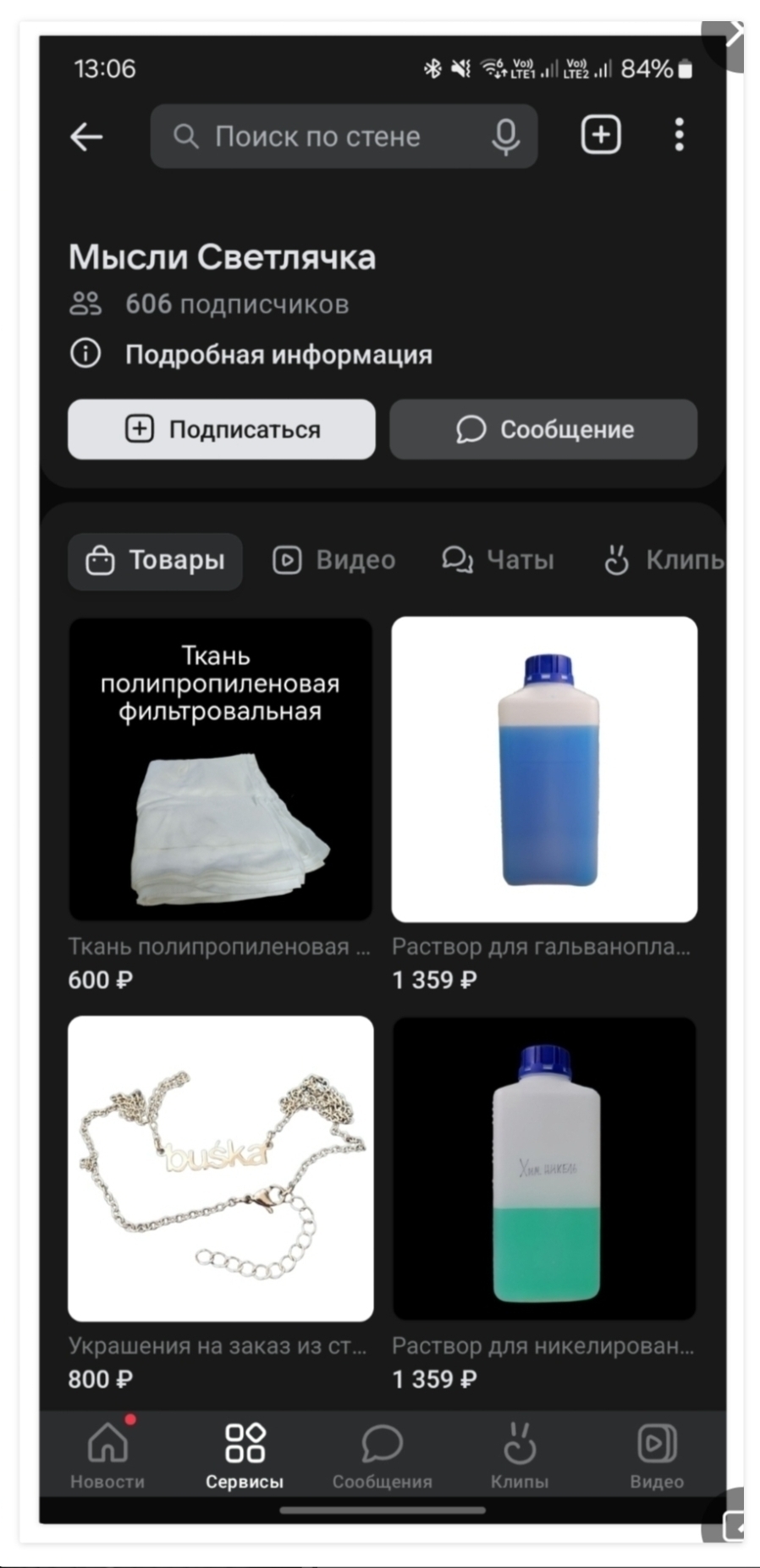View the 'Украшения на заказ' product card
This screenshot has width=760, height=1568.
click(x=220, y=1169)
